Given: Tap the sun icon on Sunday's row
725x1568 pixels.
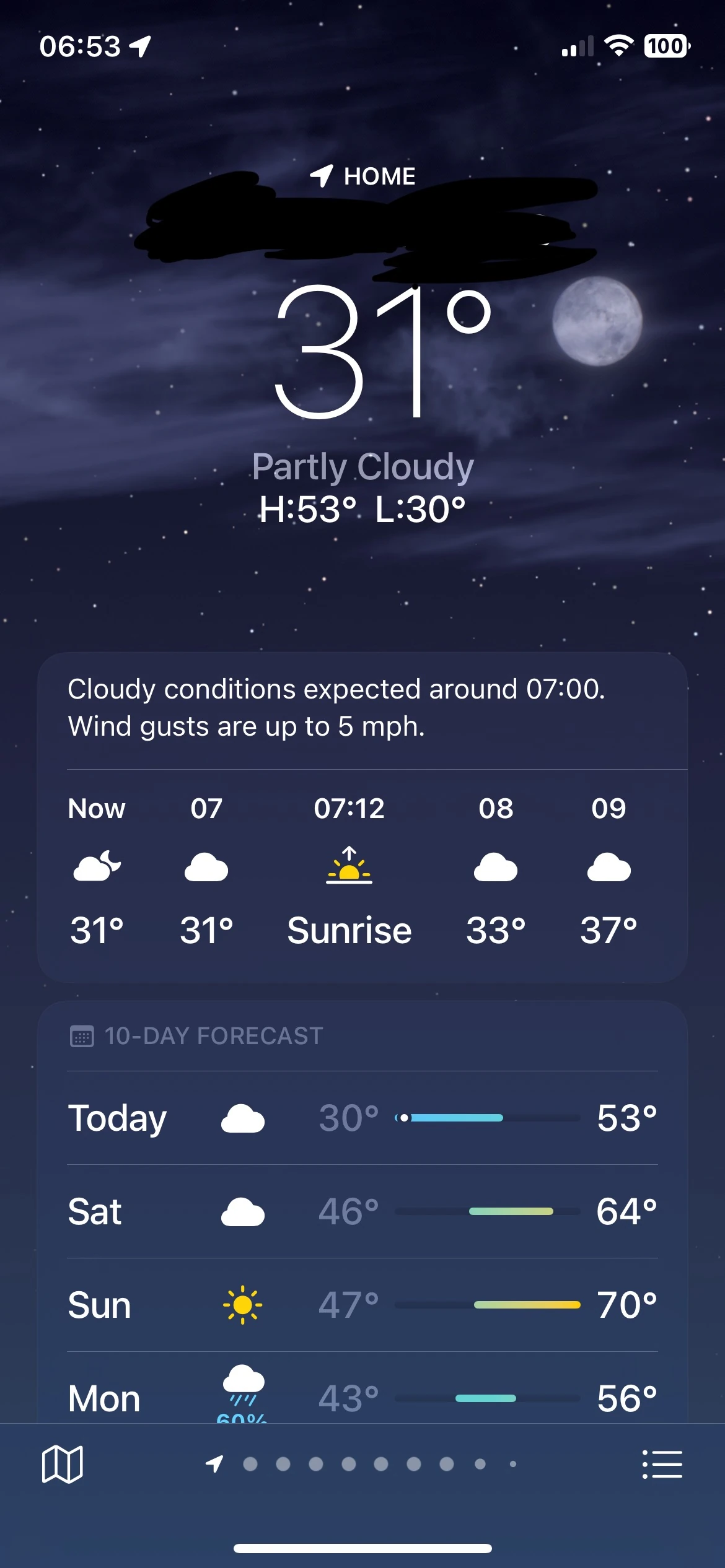Looking at the screenshot, I should click(x=242, y=1305).
